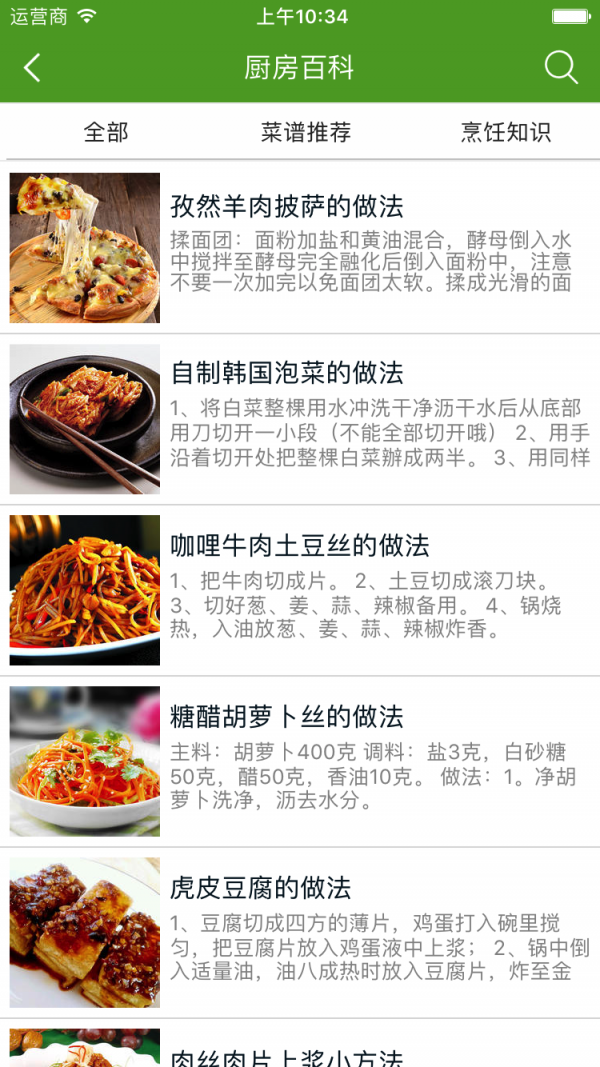Read the 糖醋胡萝卜丝的做法 recipe
Image resolution: width=600 pixels, height=1067 pixels.
click(x=287, y=717)
